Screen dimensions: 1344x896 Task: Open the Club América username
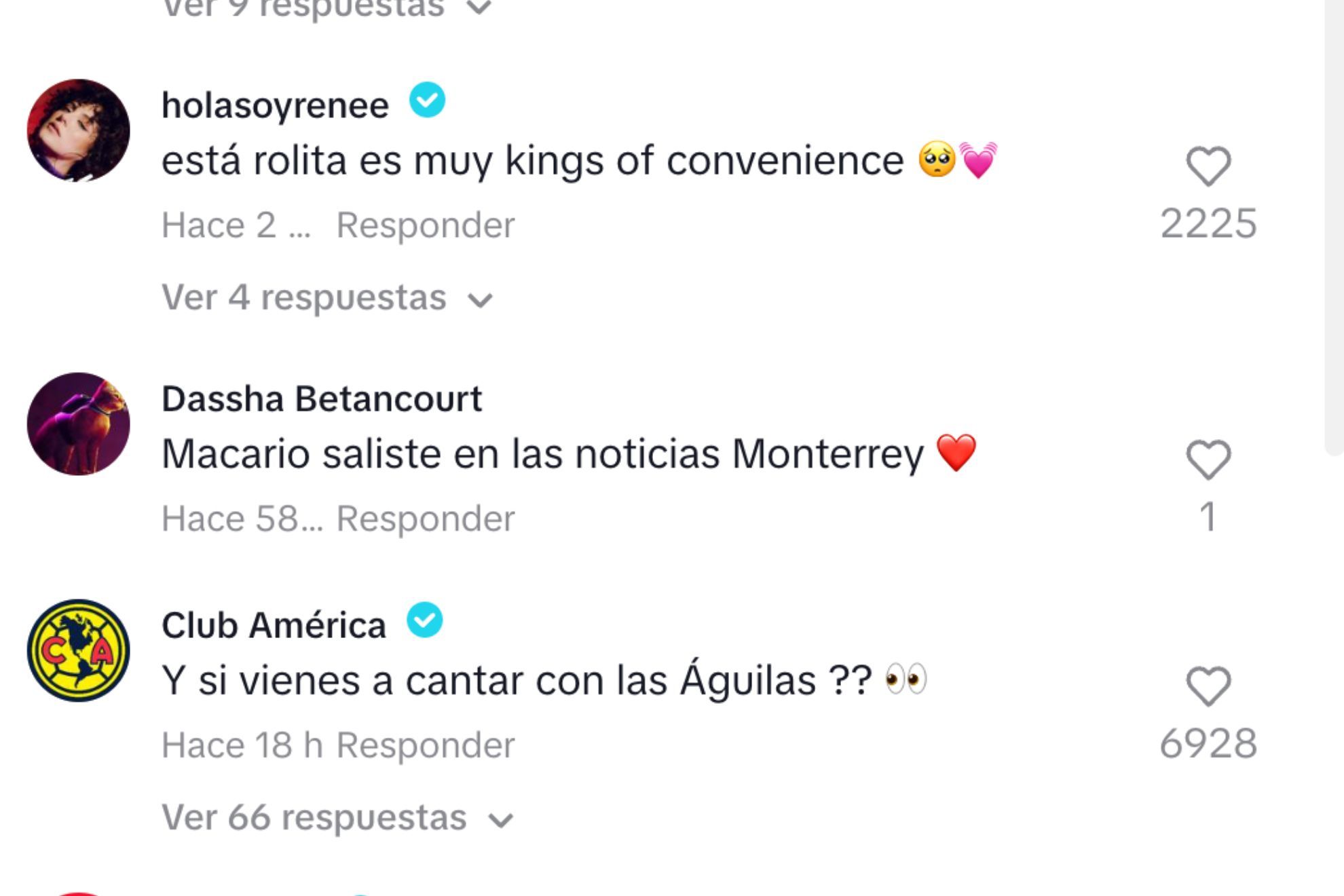274,624
